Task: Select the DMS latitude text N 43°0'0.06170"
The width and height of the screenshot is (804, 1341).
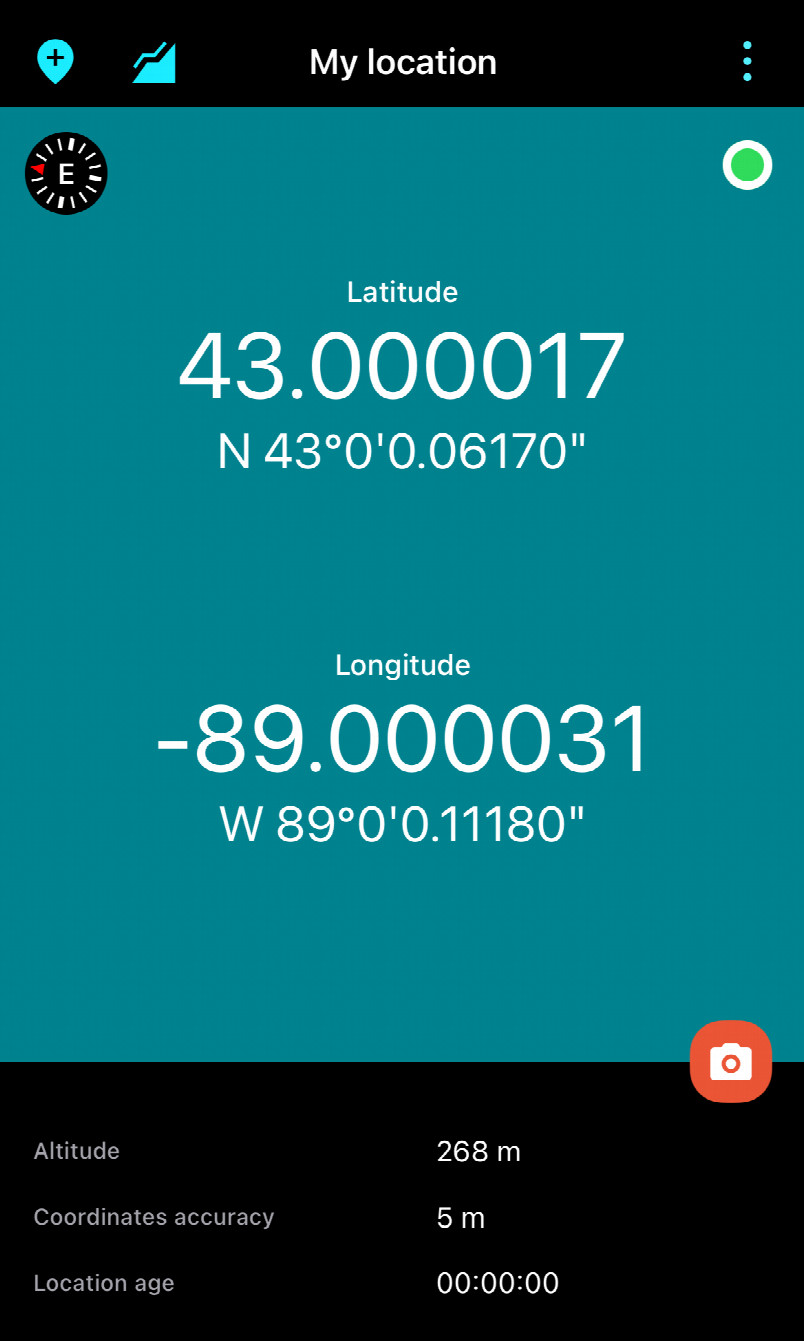Action: pyautogui.click(x=402, y=450)
